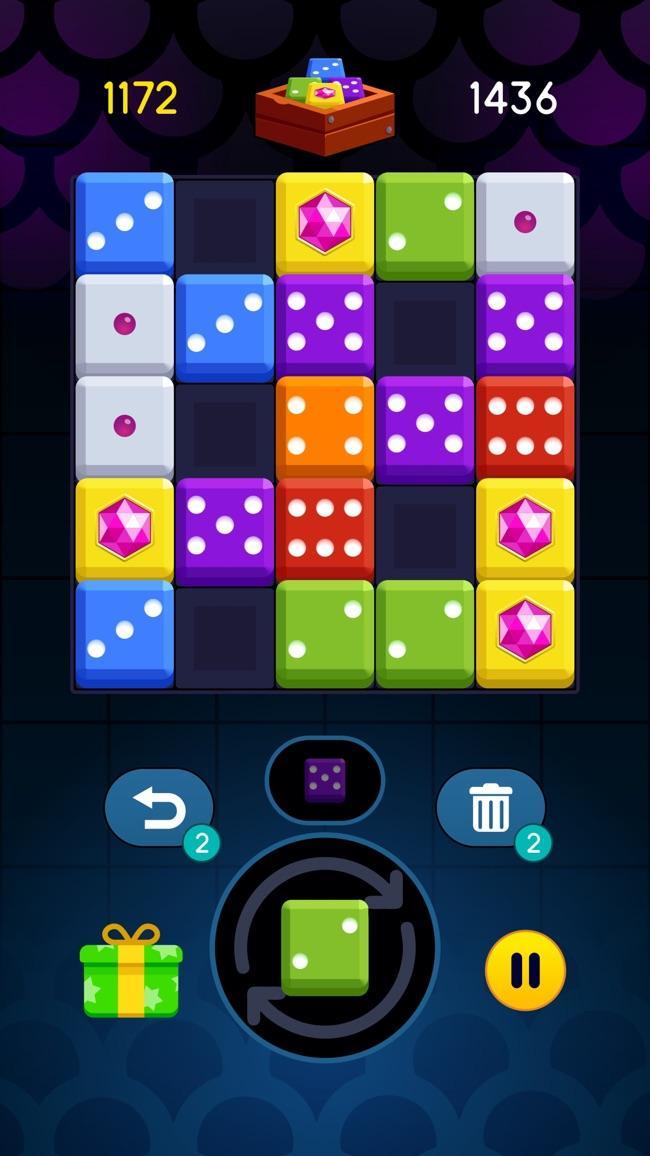Undo the last move
This screenshot has width=650, height=1156.
click(159, 810)
